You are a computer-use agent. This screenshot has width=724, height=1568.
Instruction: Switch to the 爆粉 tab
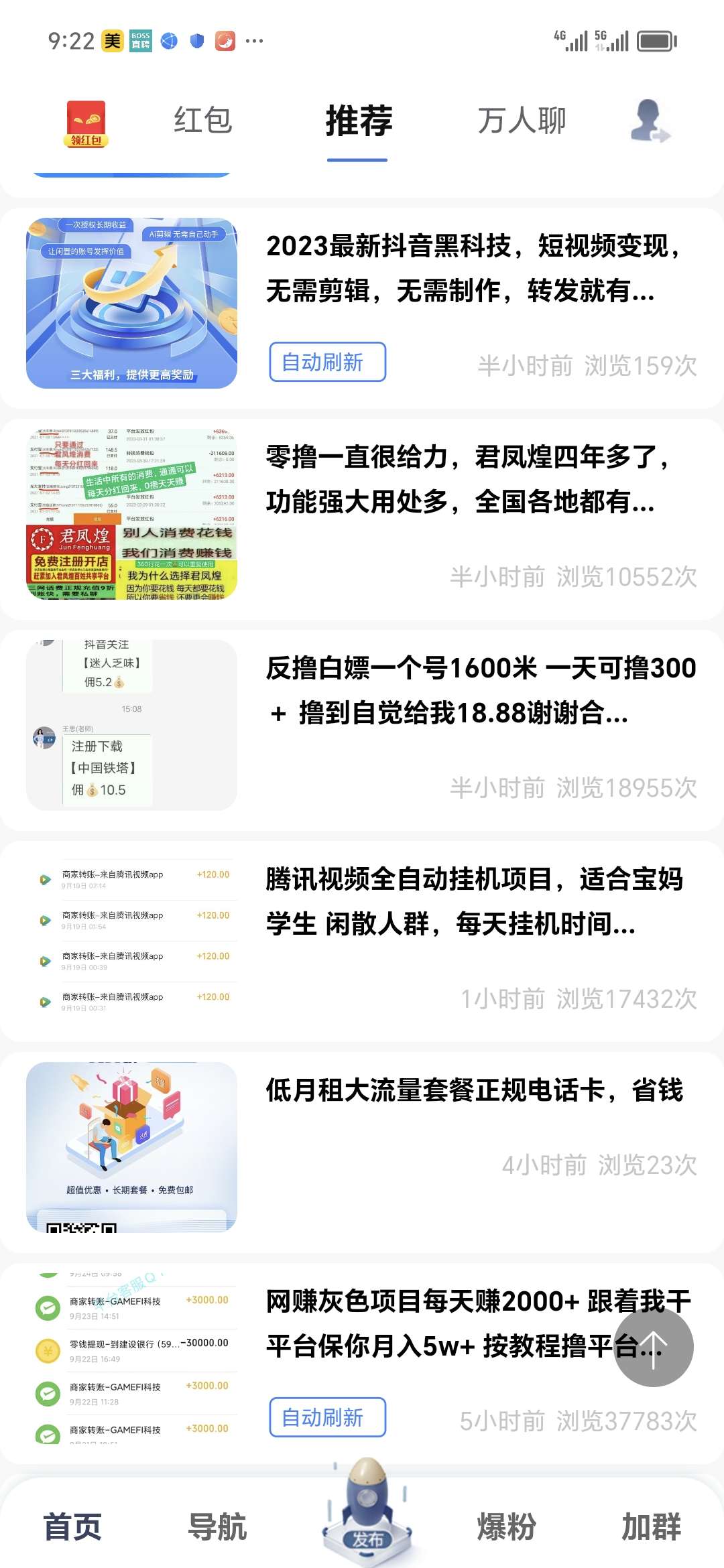click(x=507, y=1527)
